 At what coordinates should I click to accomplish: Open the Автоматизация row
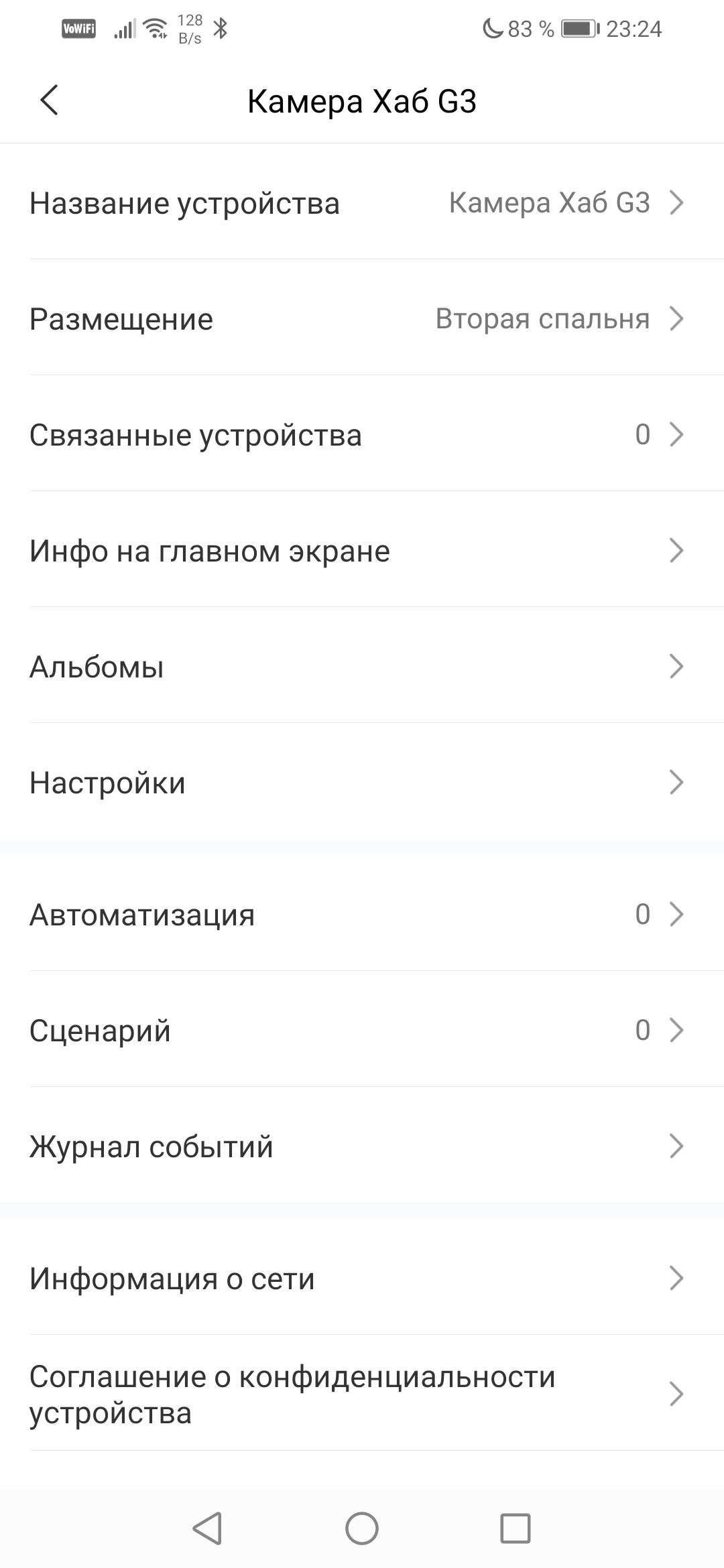coord(362,915)
